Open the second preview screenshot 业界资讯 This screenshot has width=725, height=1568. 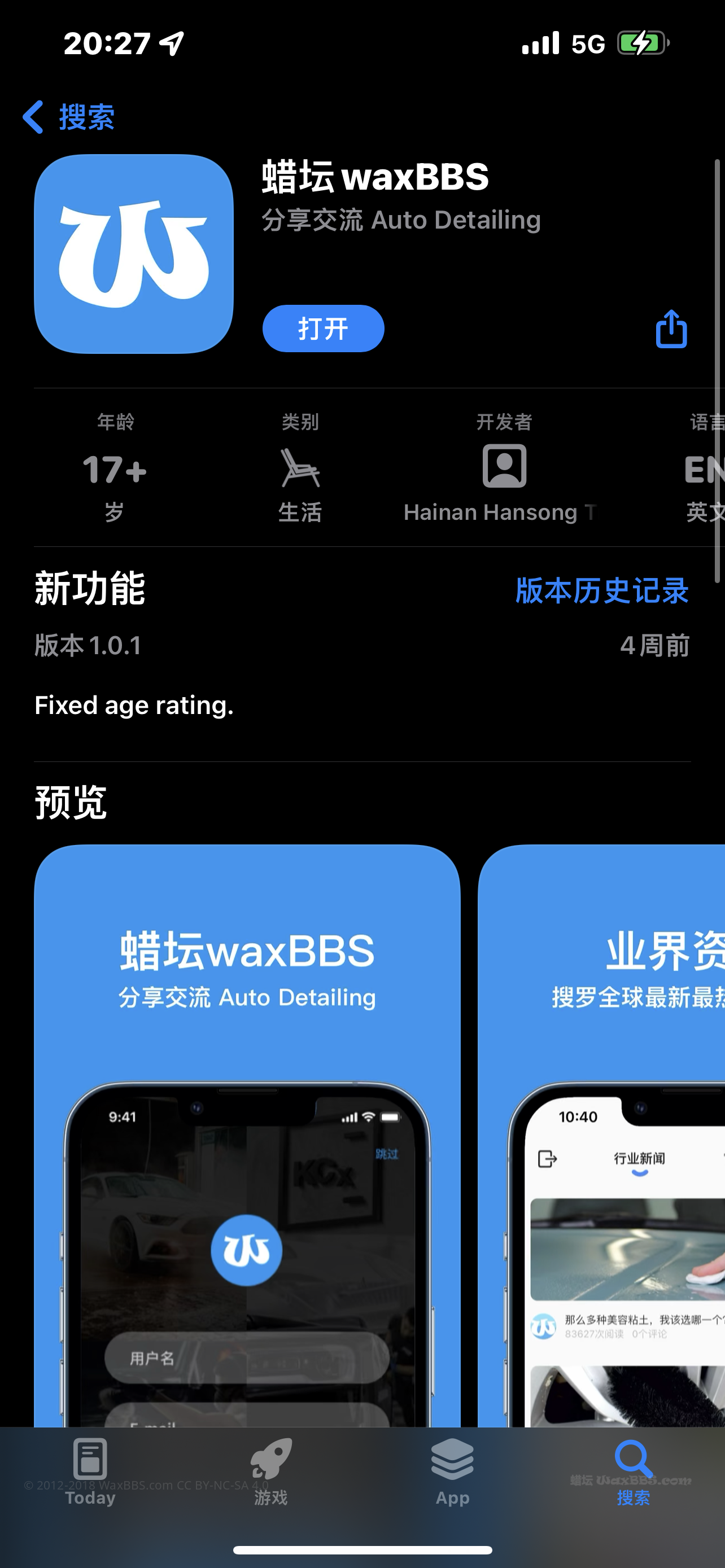click(x=602, y=1132)
